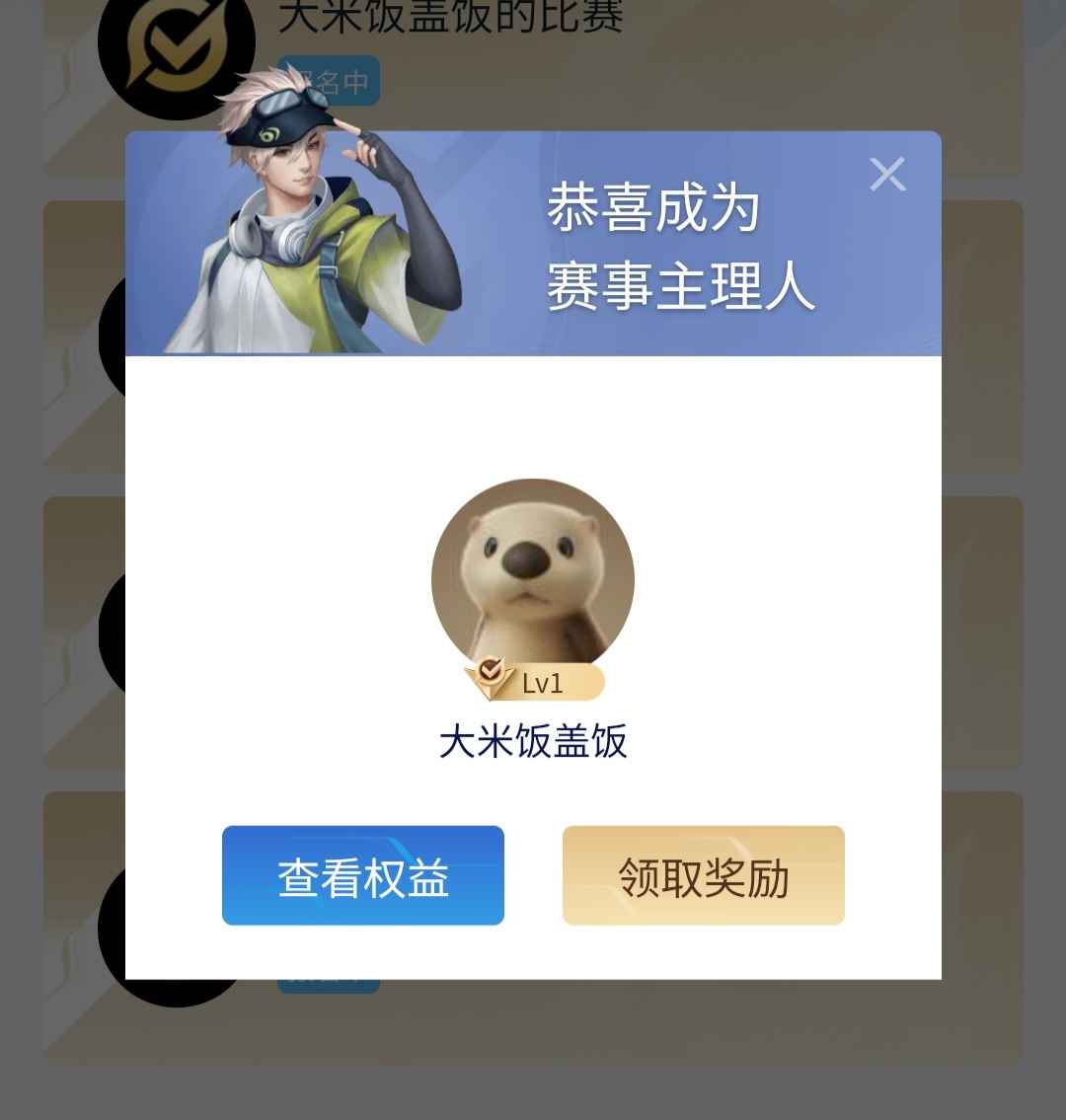Tap the 报名中 status tag
Screen dimensions: 1066x1120
(331, 82)
